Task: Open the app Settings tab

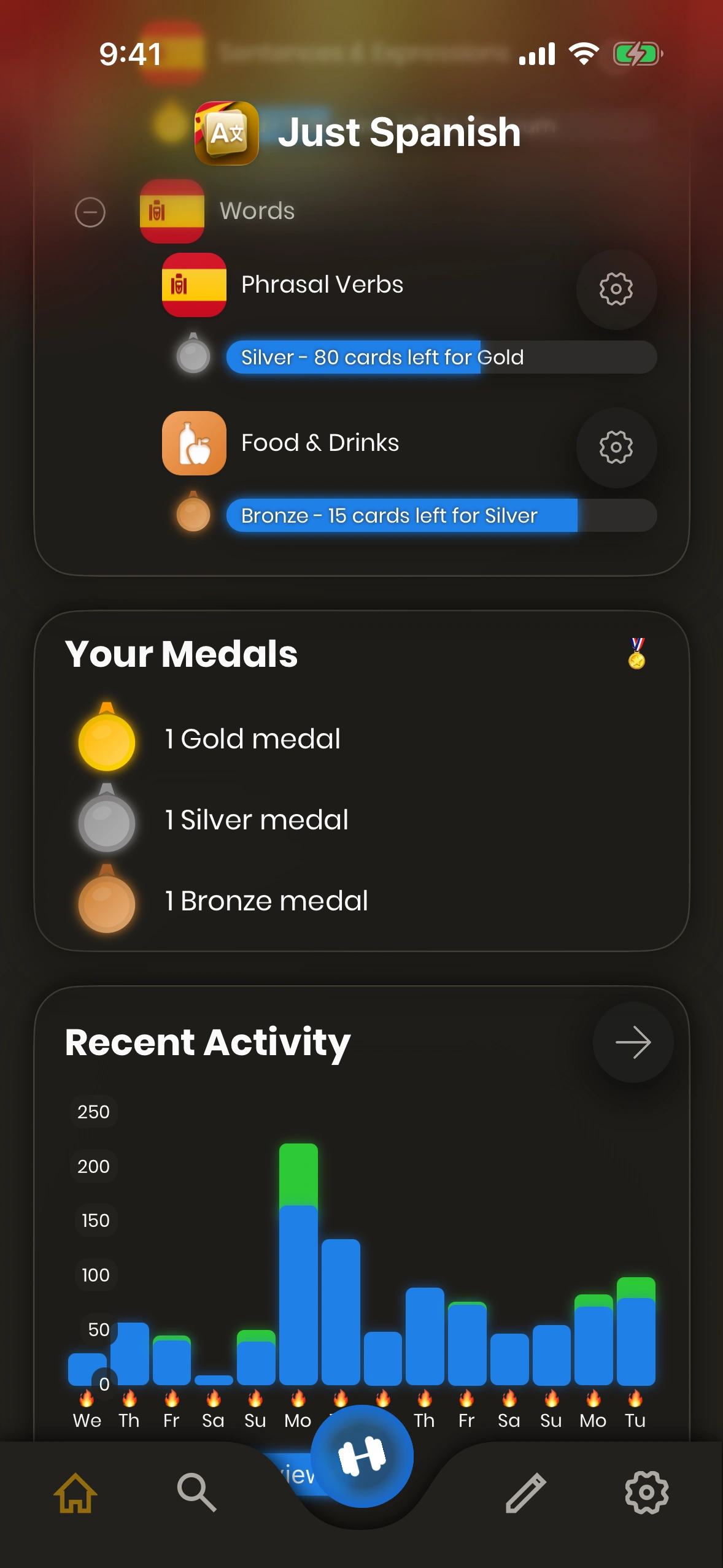Action: pos(646,1493)
